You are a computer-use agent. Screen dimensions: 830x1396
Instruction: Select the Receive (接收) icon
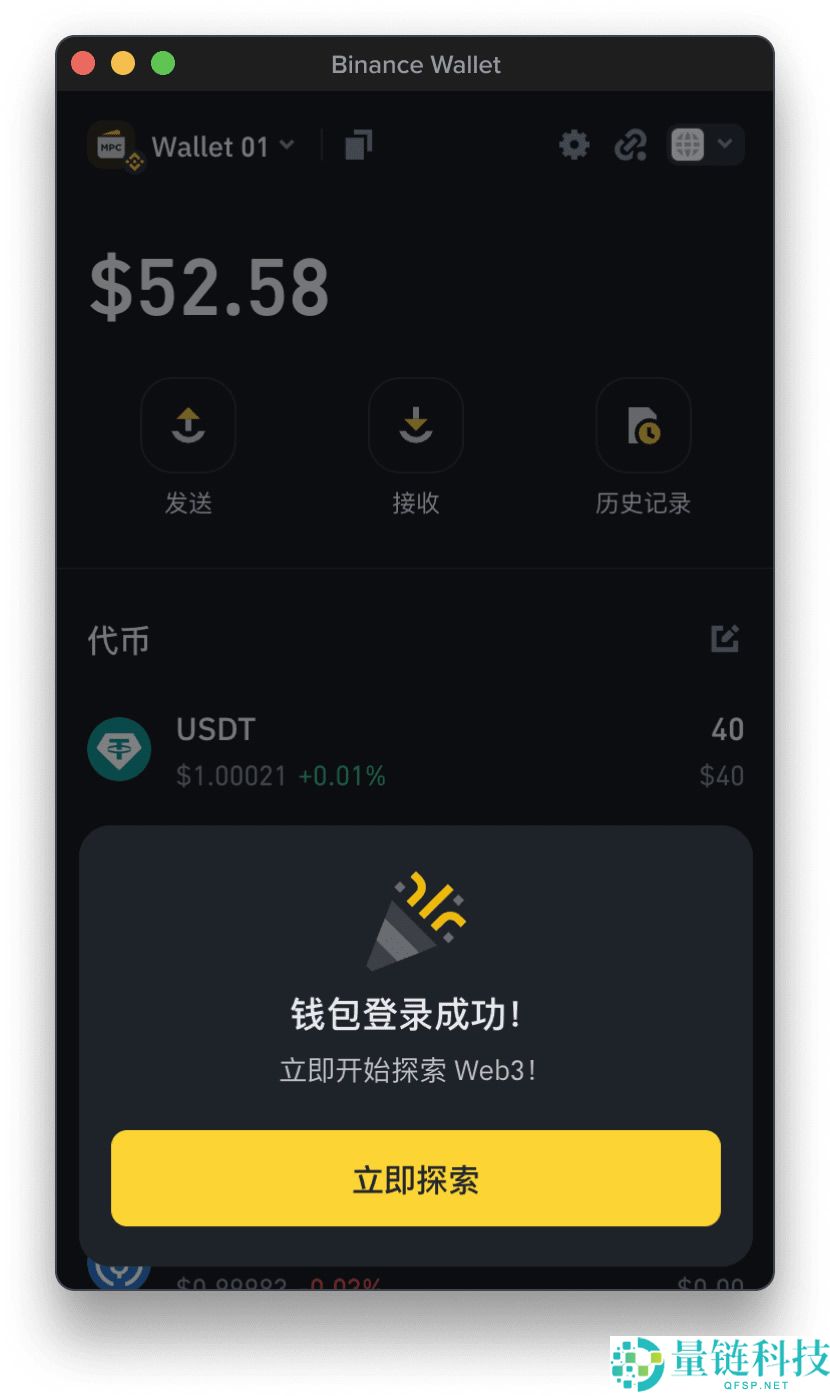pyautogui.click(x=416, y=426)
